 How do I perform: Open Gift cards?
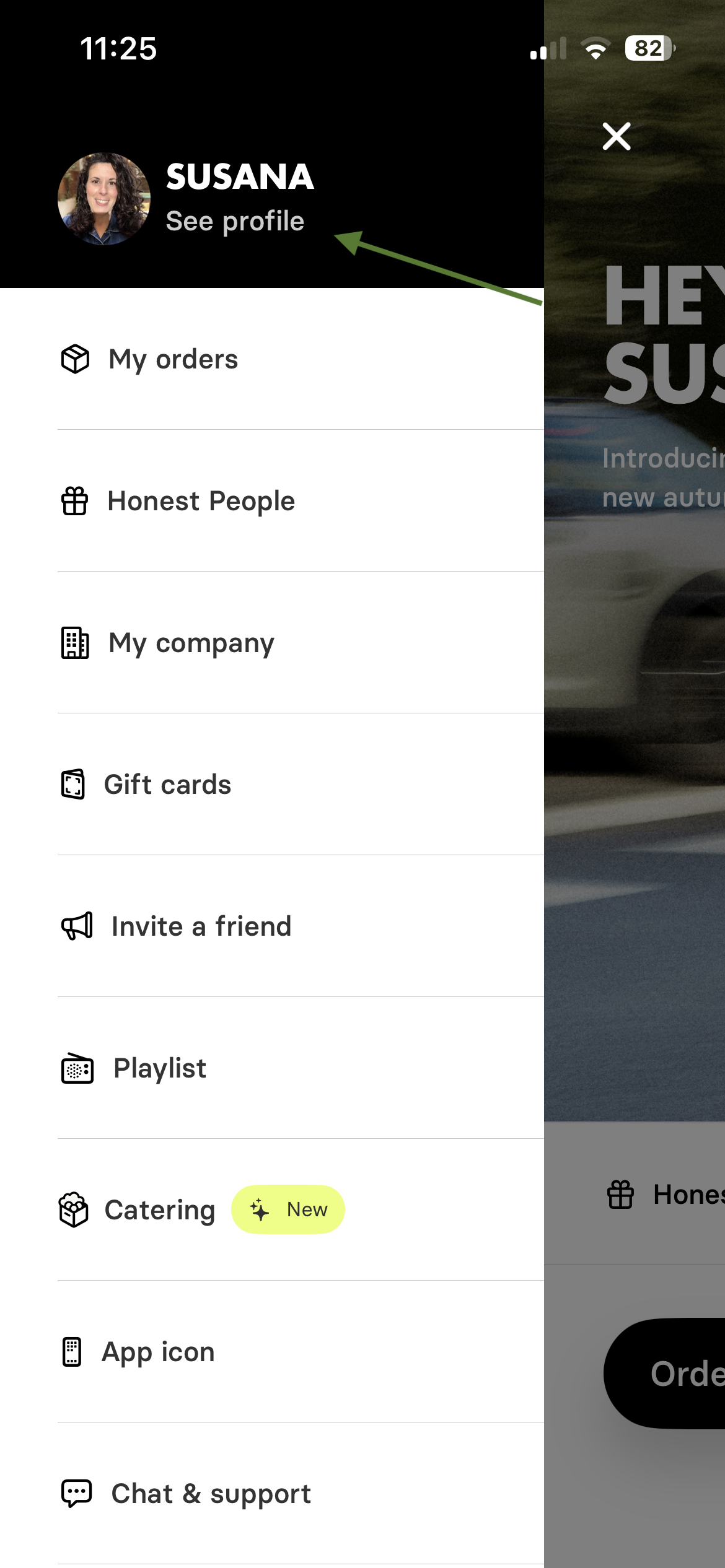[167, 785]
